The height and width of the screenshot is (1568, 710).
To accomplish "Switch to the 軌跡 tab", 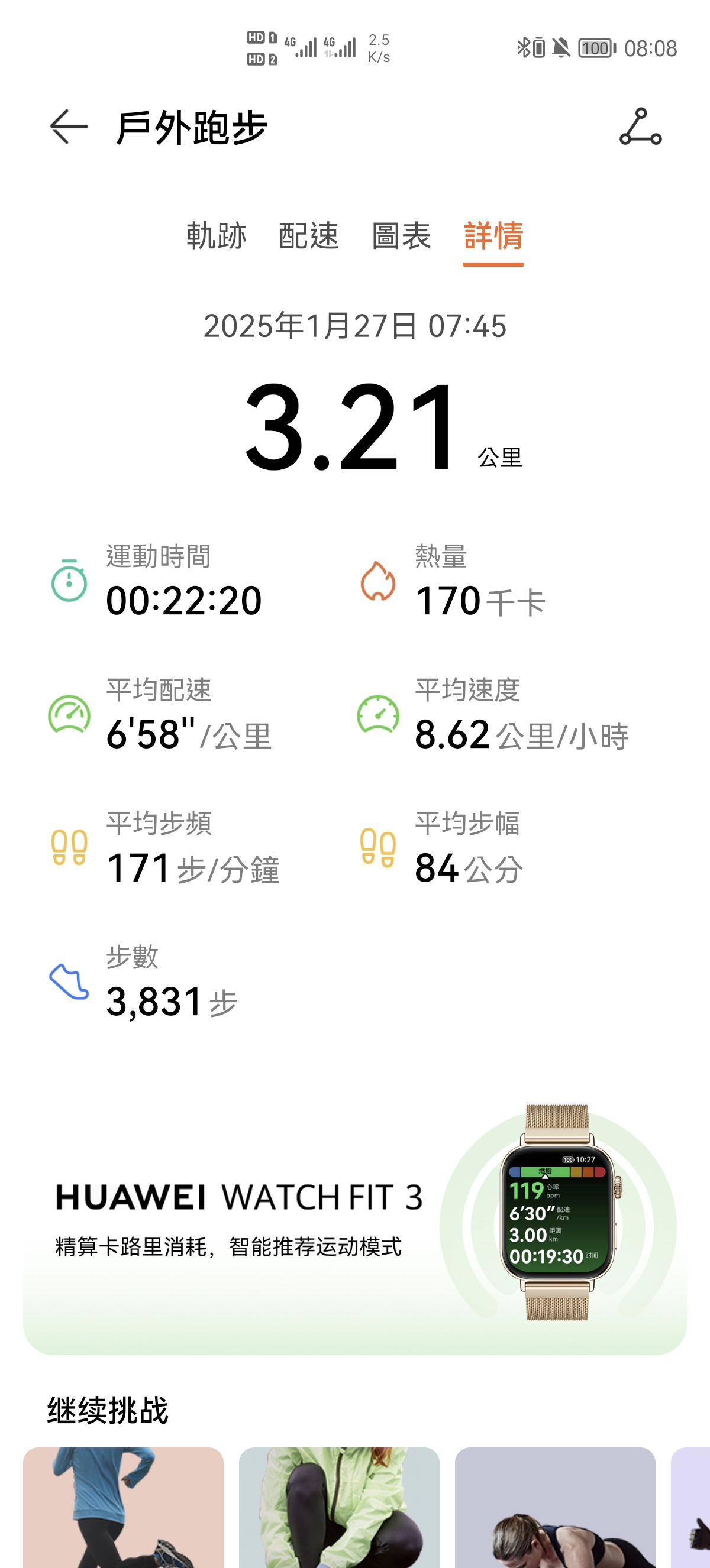I will pyautogui.click(x=216, y=235).
